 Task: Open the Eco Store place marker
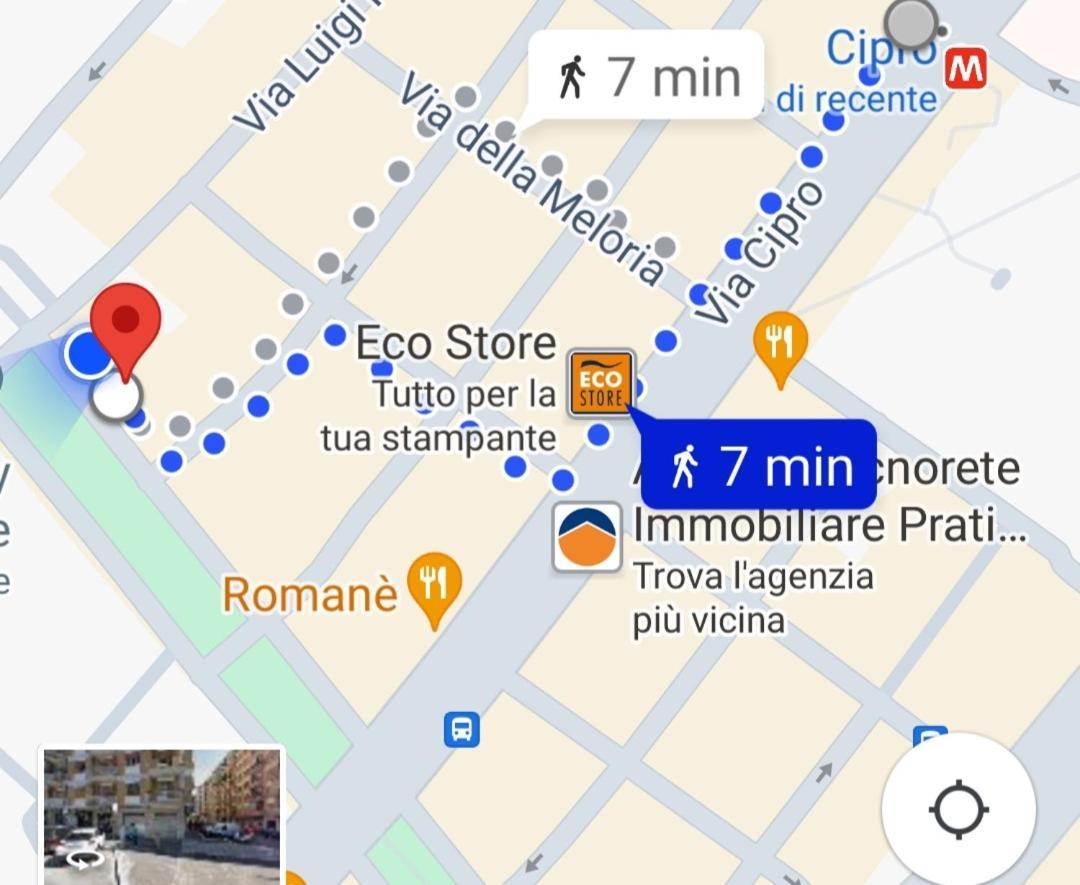(601, 383)
